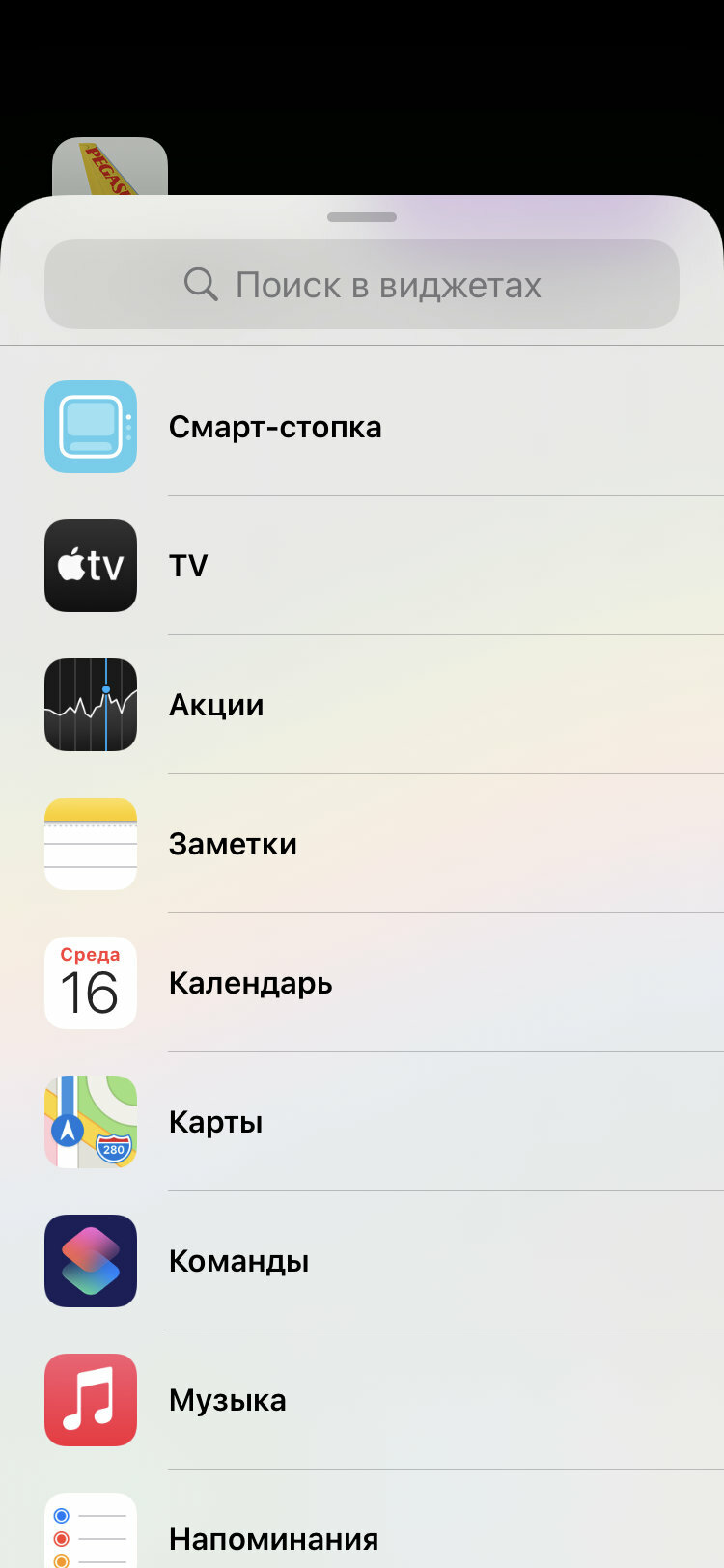
Task: Choose the Заметки widget row
Action: tap(362, 844)
